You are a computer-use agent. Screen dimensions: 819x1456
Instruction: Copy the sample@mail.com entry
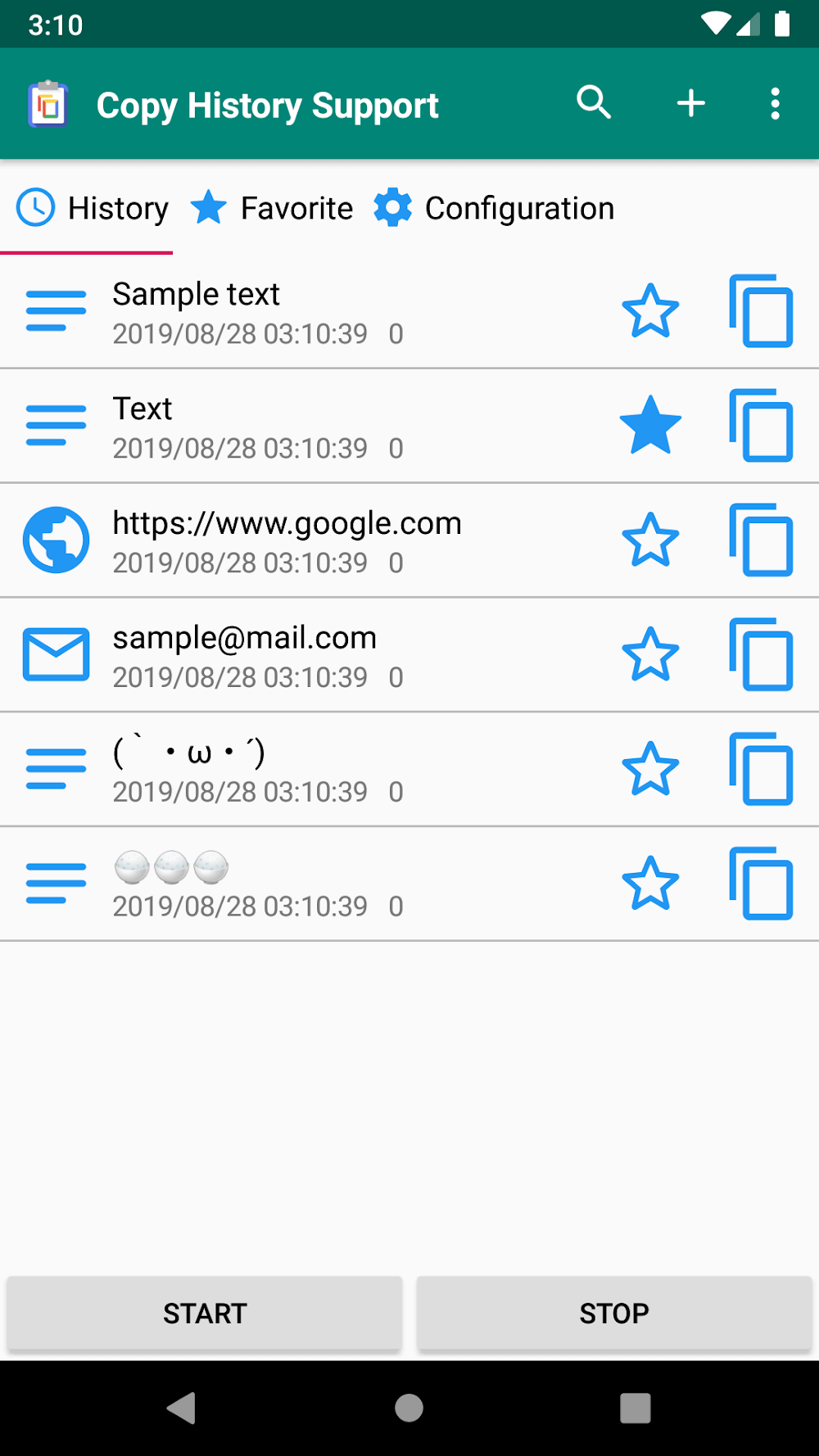click(762, 655)
